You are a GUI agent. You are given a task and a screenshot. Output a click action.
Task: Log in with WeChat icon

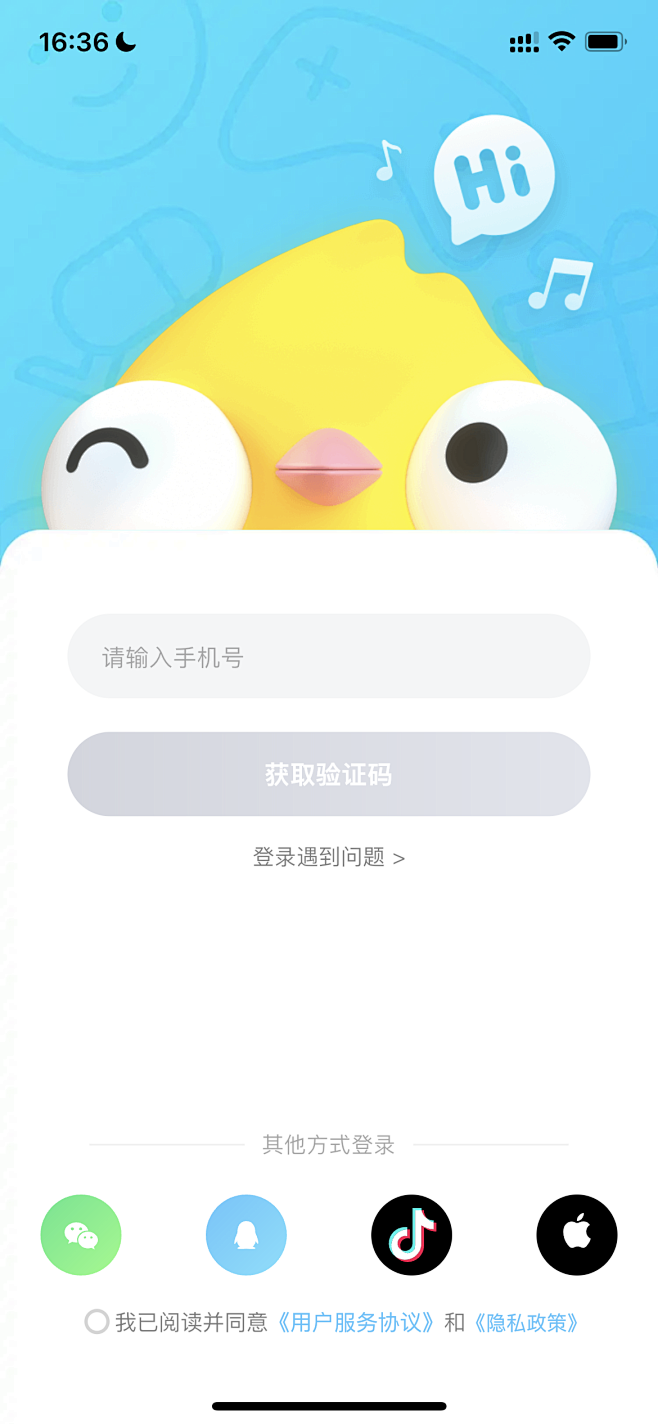81,1235
